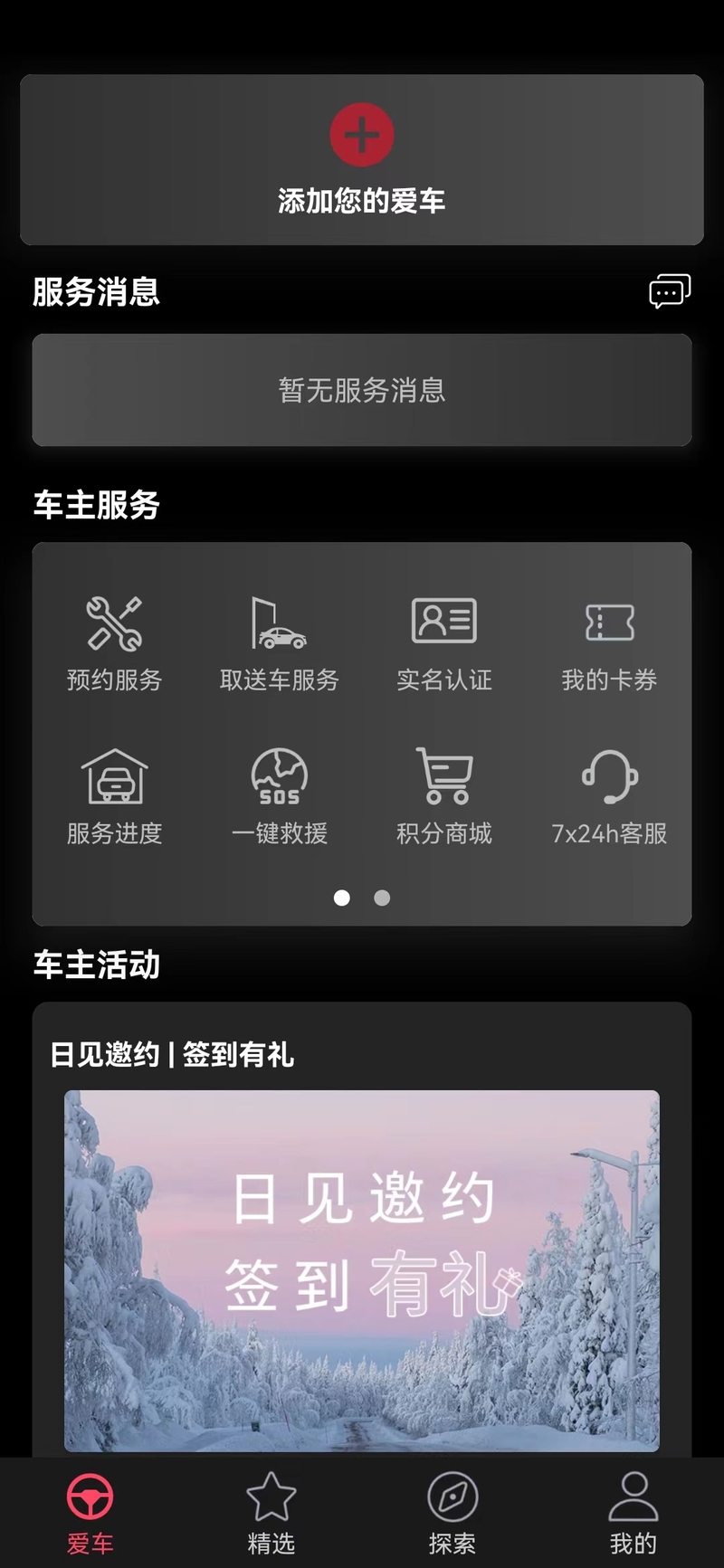The image size is (724, 1568).
Task: Tap 一键救援 SOS rescue
Action: coord(279,797)
